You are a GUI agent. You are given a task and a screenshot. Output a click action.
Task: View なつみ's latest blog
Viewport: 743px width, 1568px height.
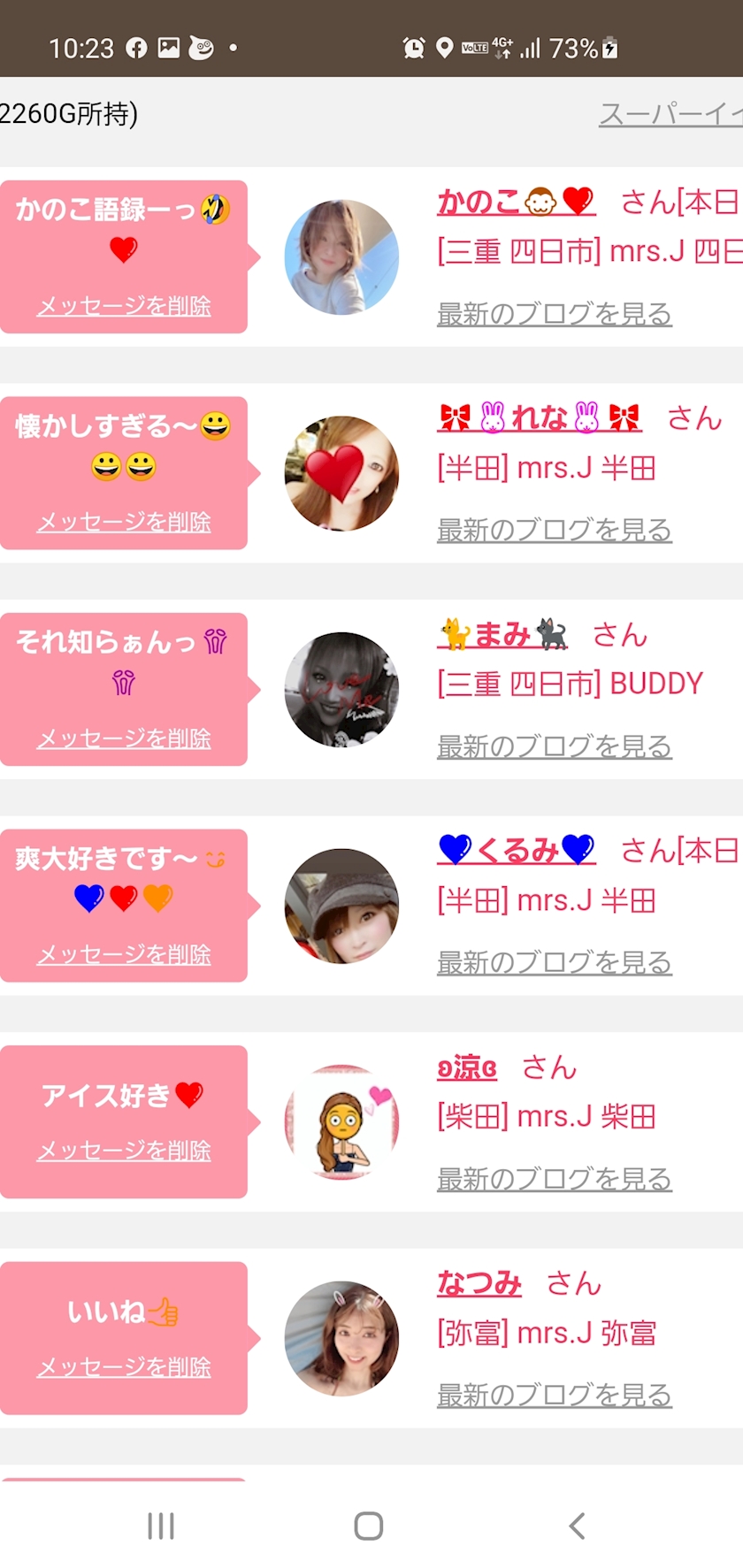point(555,1395)
